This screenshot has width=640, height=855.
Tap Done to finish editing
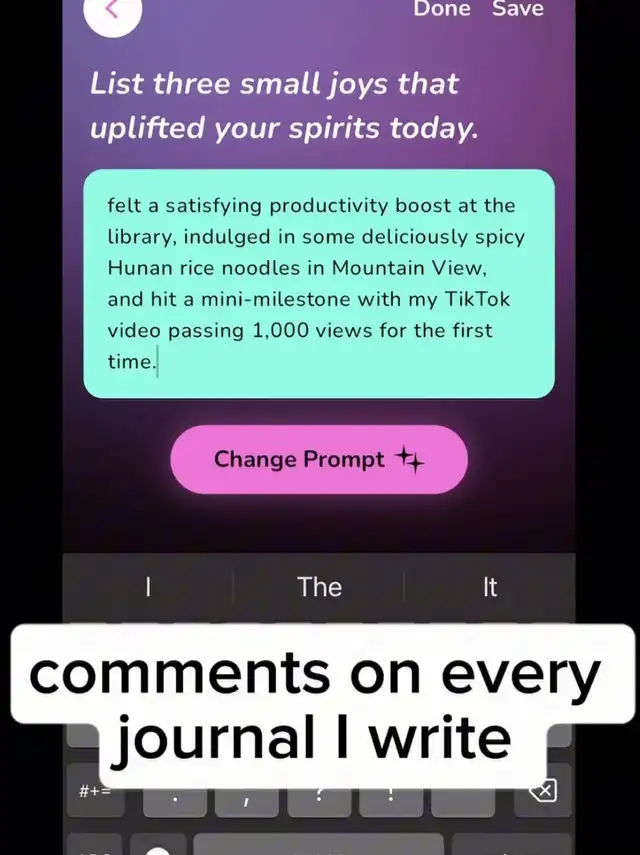[x=441, y=9]
